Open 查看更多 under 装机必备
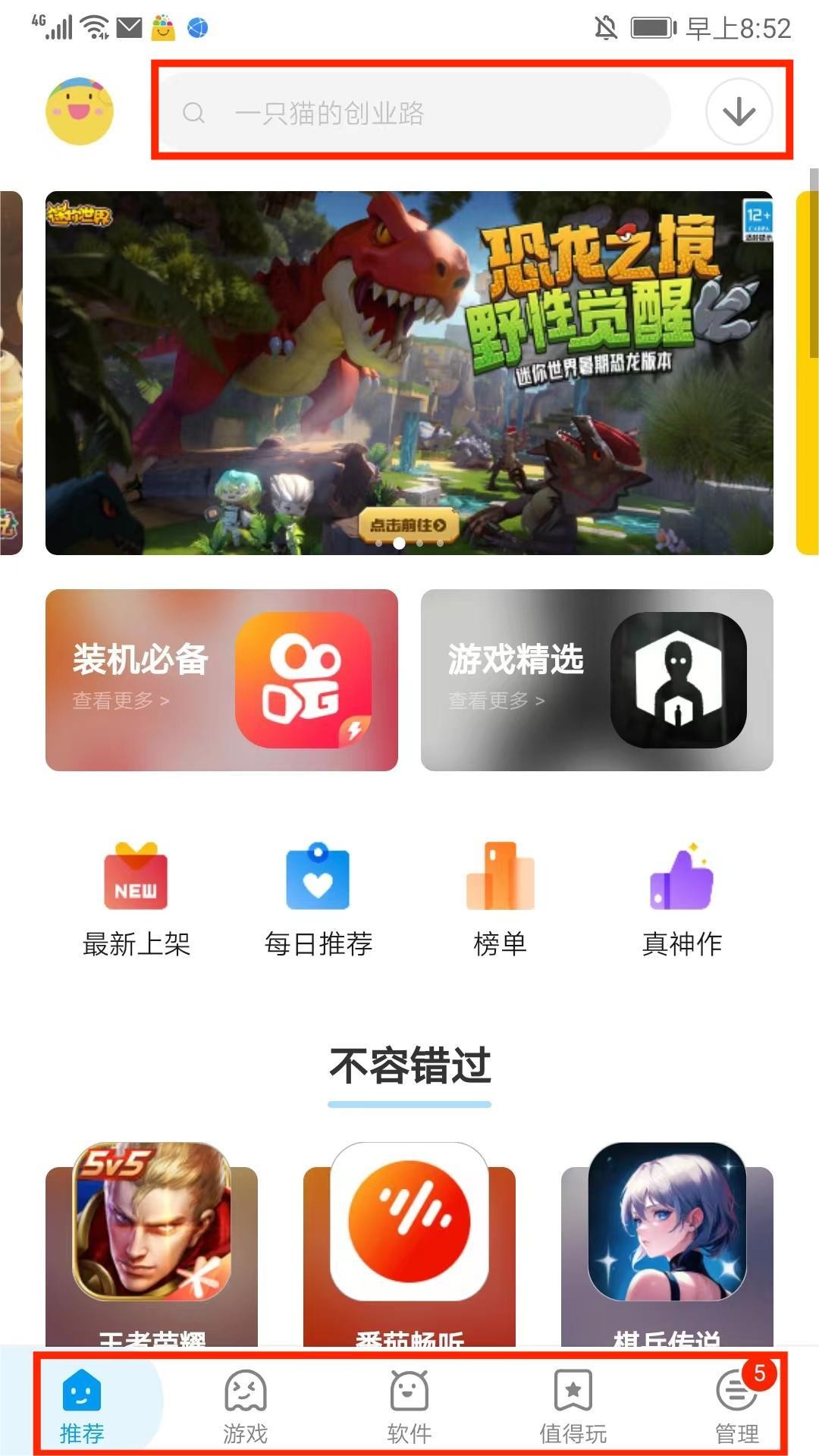 (x=118, y=700)
